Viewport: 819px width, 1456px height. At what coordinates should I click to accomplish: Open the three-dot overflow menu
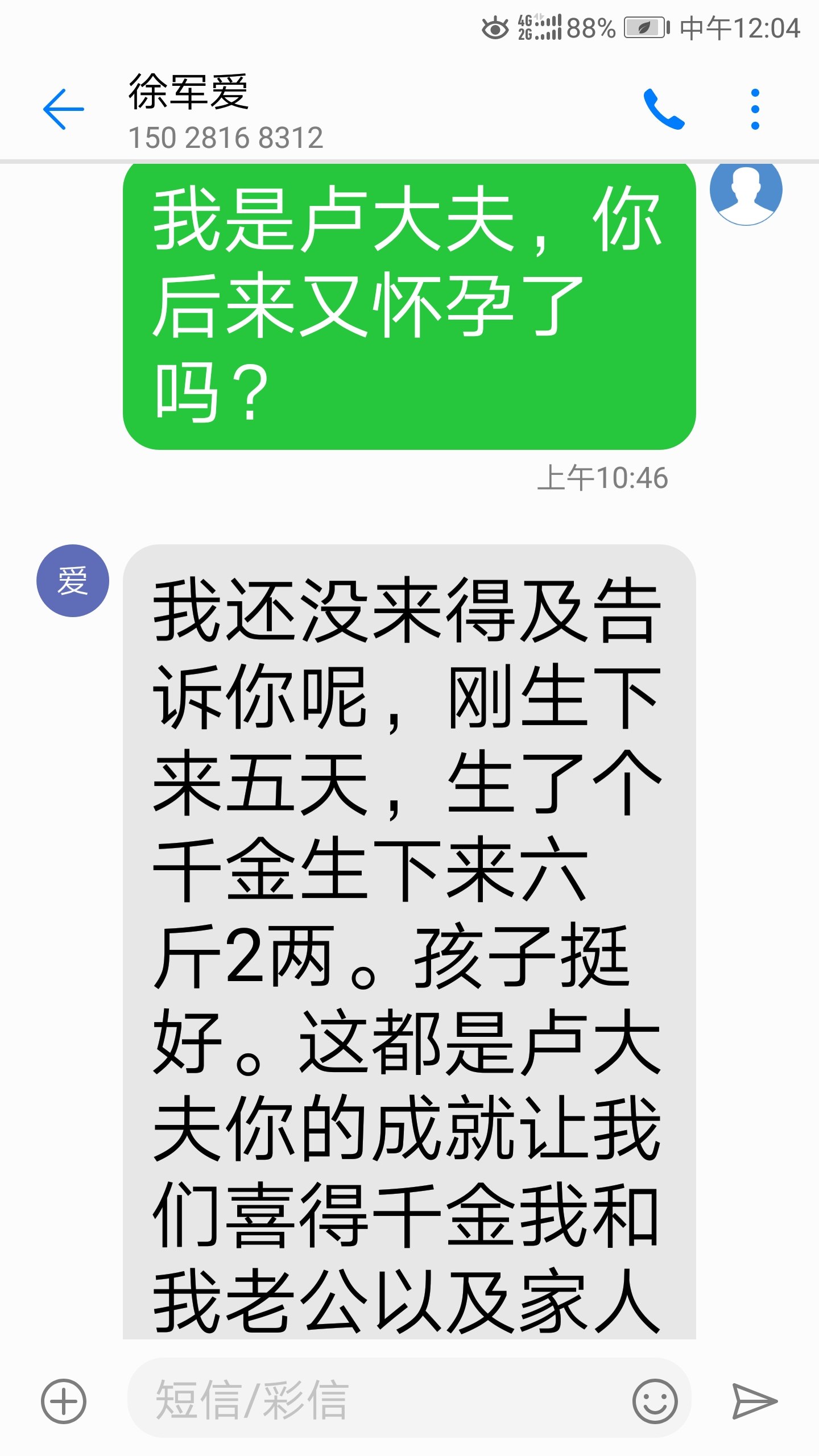click(755, 109)
